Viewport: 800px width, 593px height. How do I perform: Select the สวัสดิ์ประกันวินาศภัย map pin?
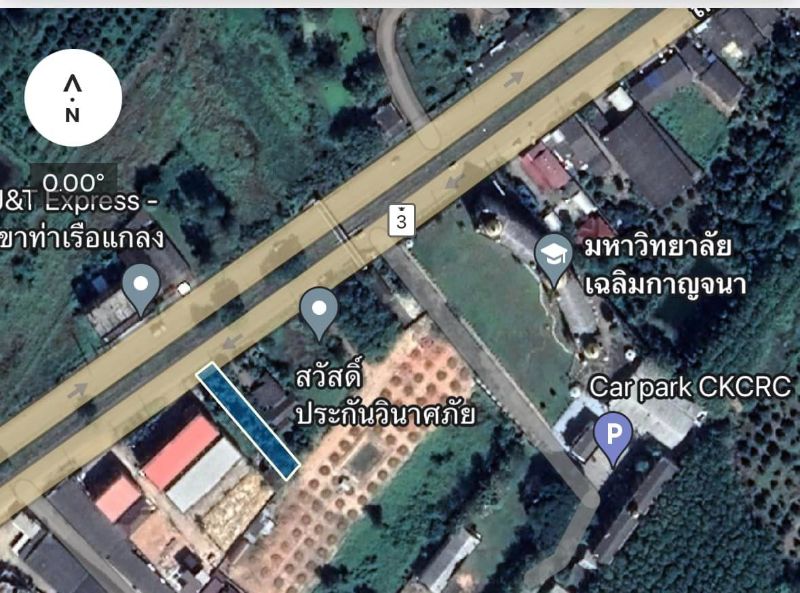[319, 309]
